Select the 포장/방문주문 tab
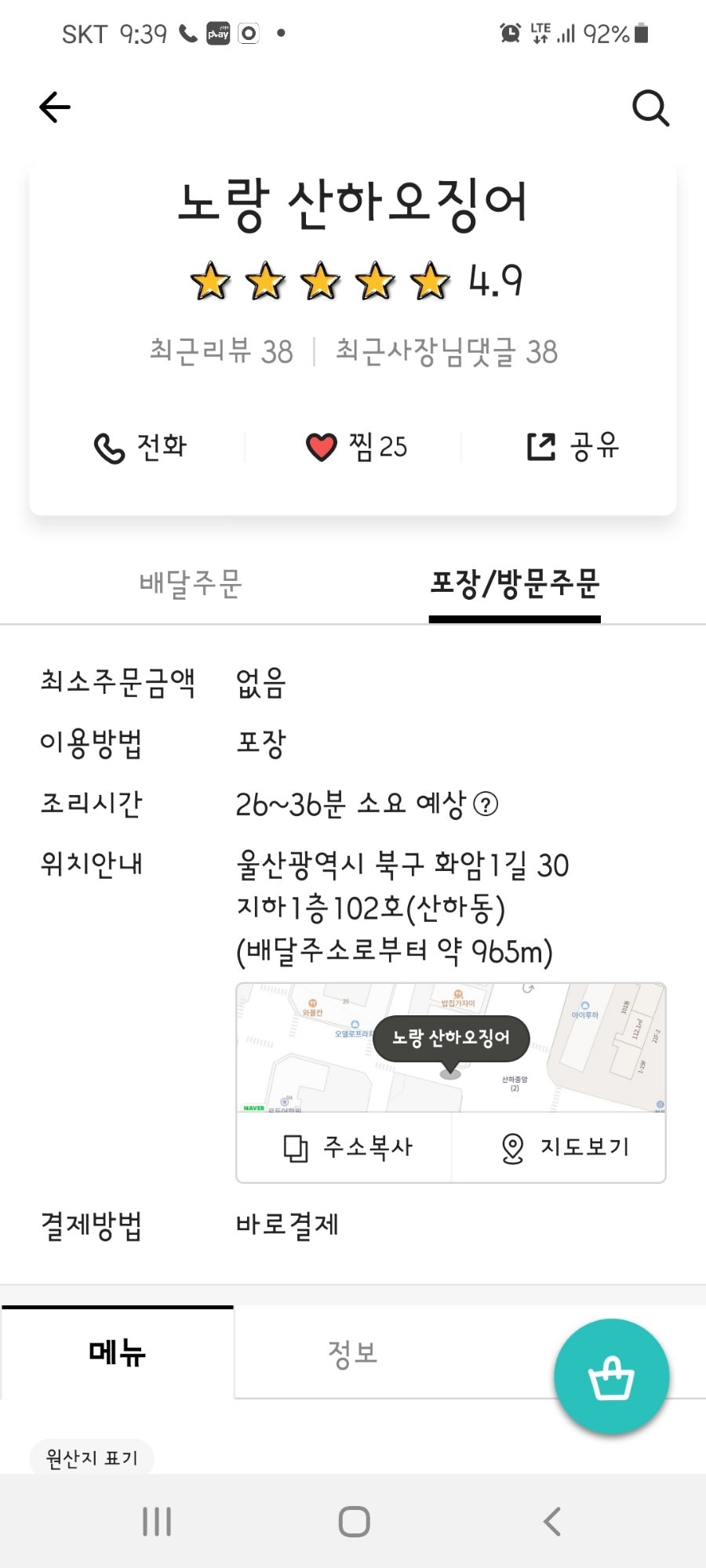This screenshot has height=1568, width=706. point(515,584)
